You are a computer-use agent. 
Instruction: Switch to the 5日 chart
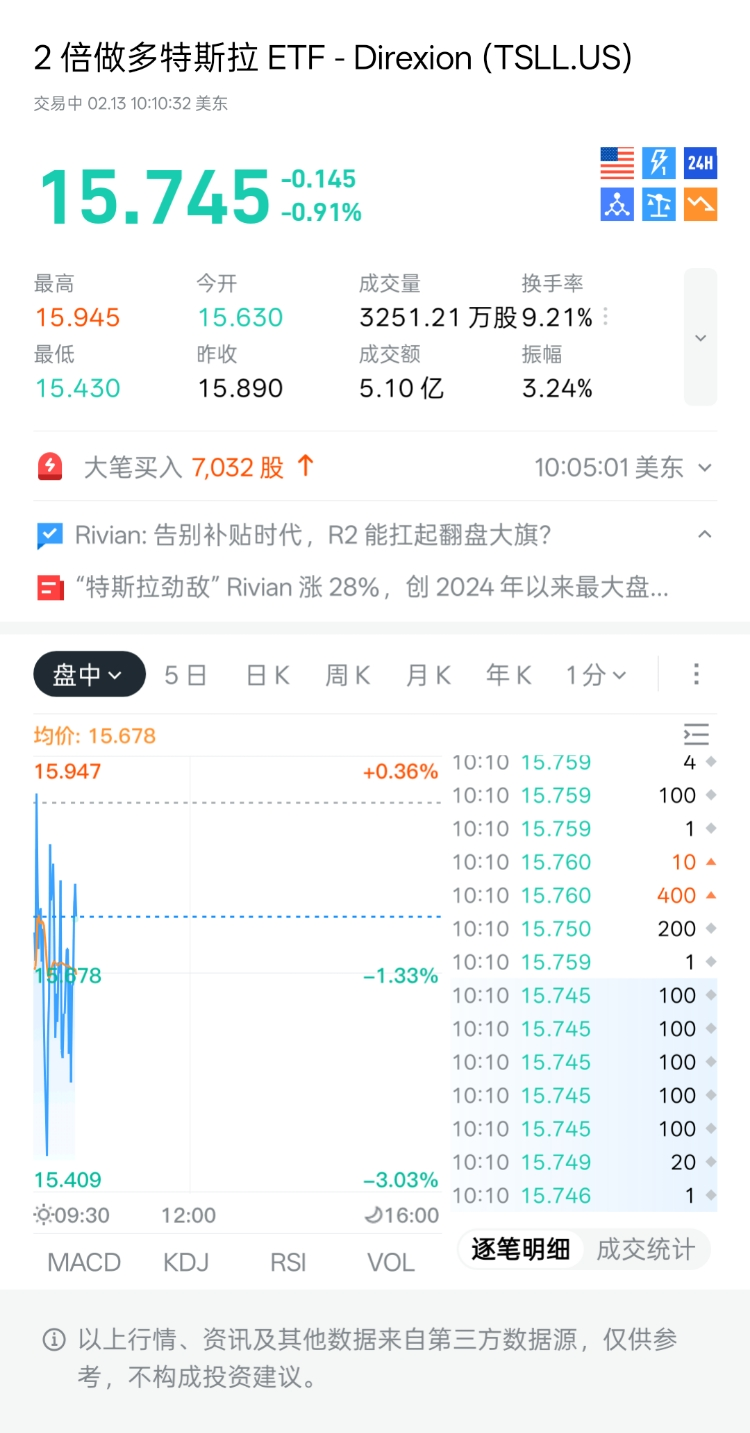coord(185,675)
